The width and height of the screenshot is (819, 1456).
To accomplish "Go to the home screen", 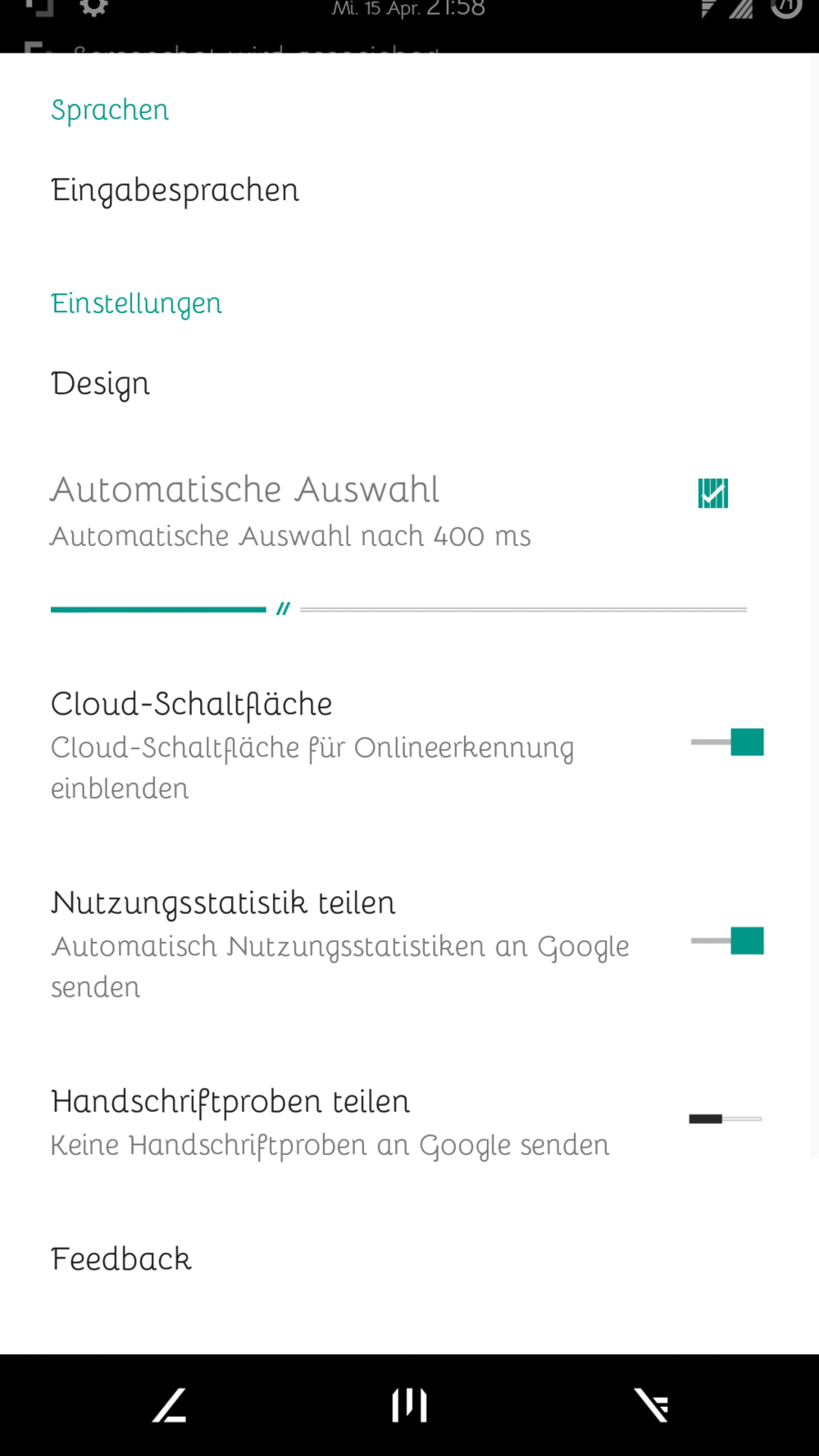I will [409, 1405].
